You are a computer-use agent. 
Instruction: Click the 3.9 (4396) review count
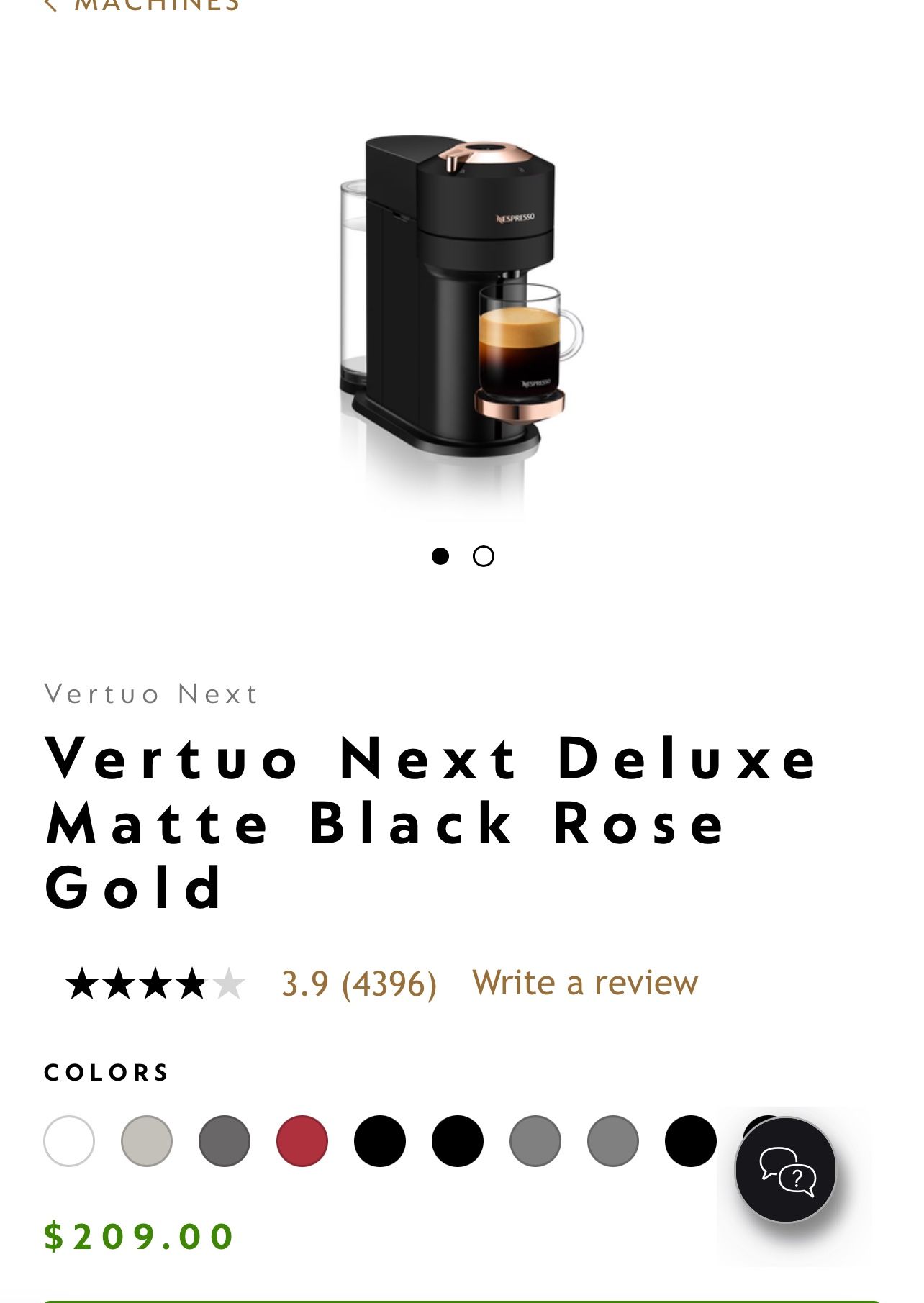tap(359, 981)
